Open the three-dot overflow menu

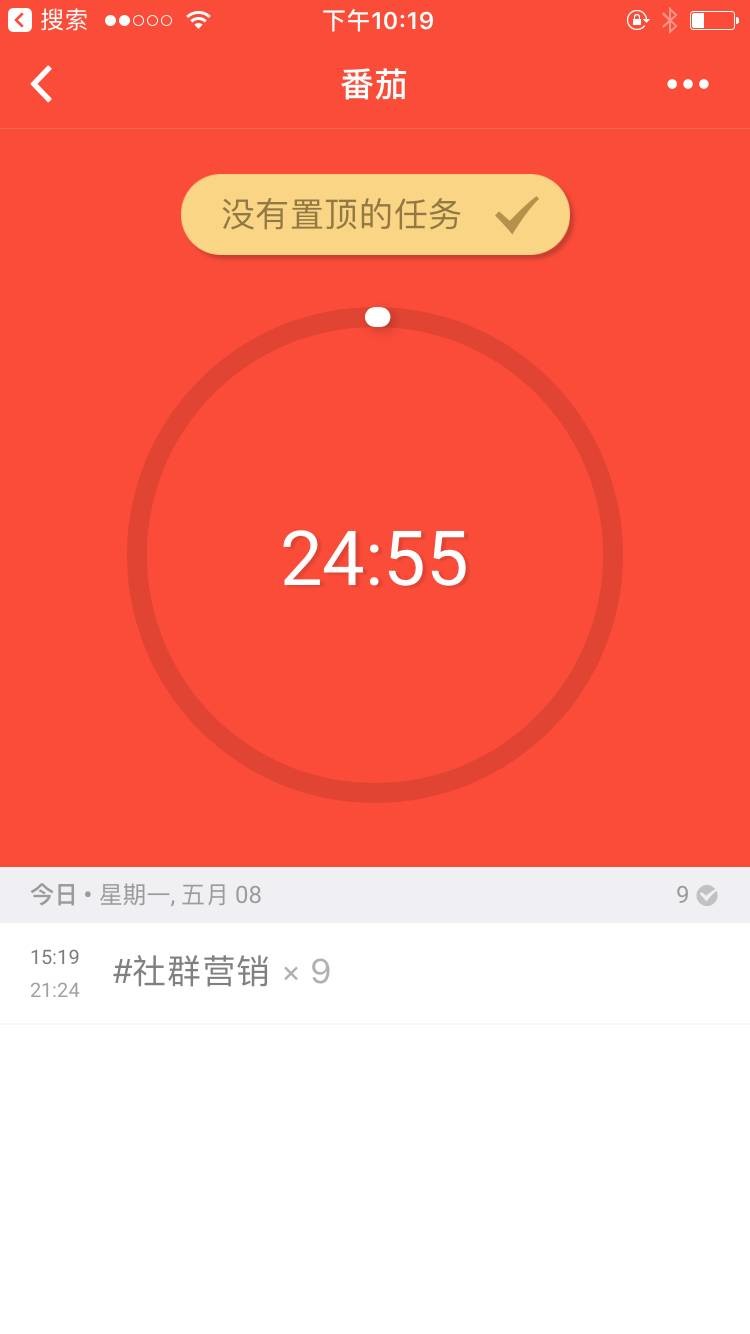point(688,85)
